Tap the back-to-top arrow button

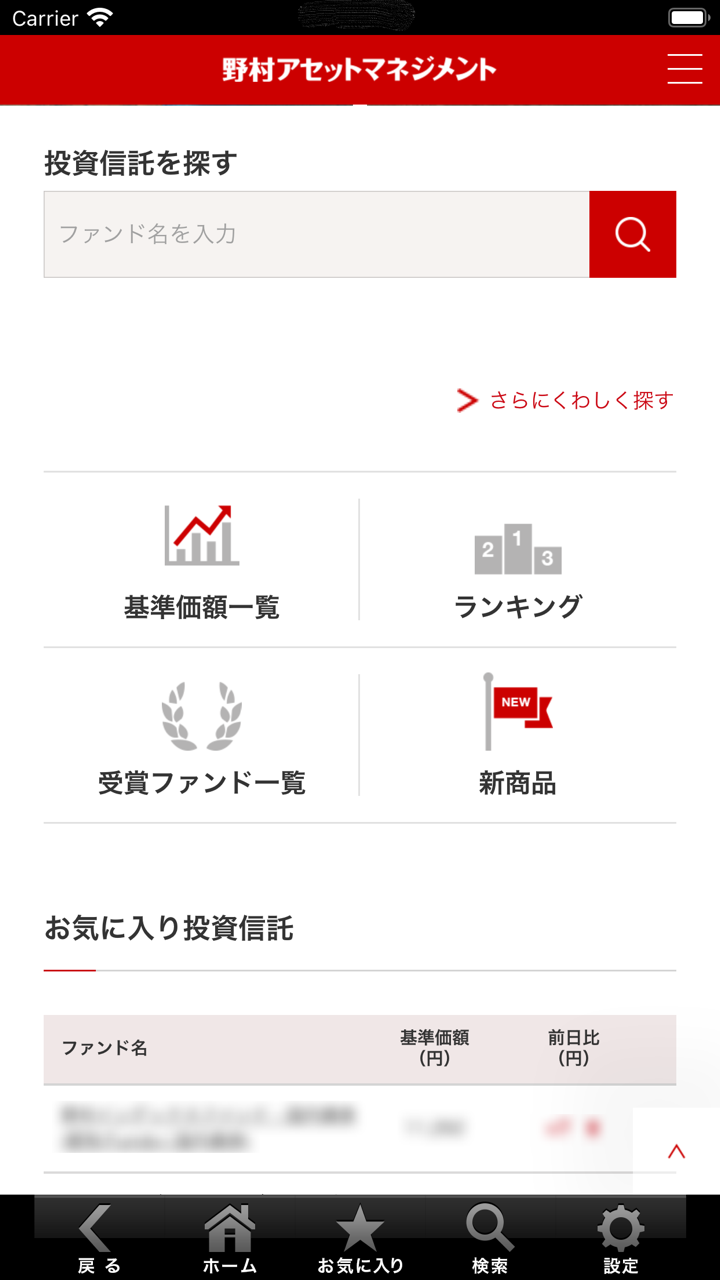coord(676,1151)
